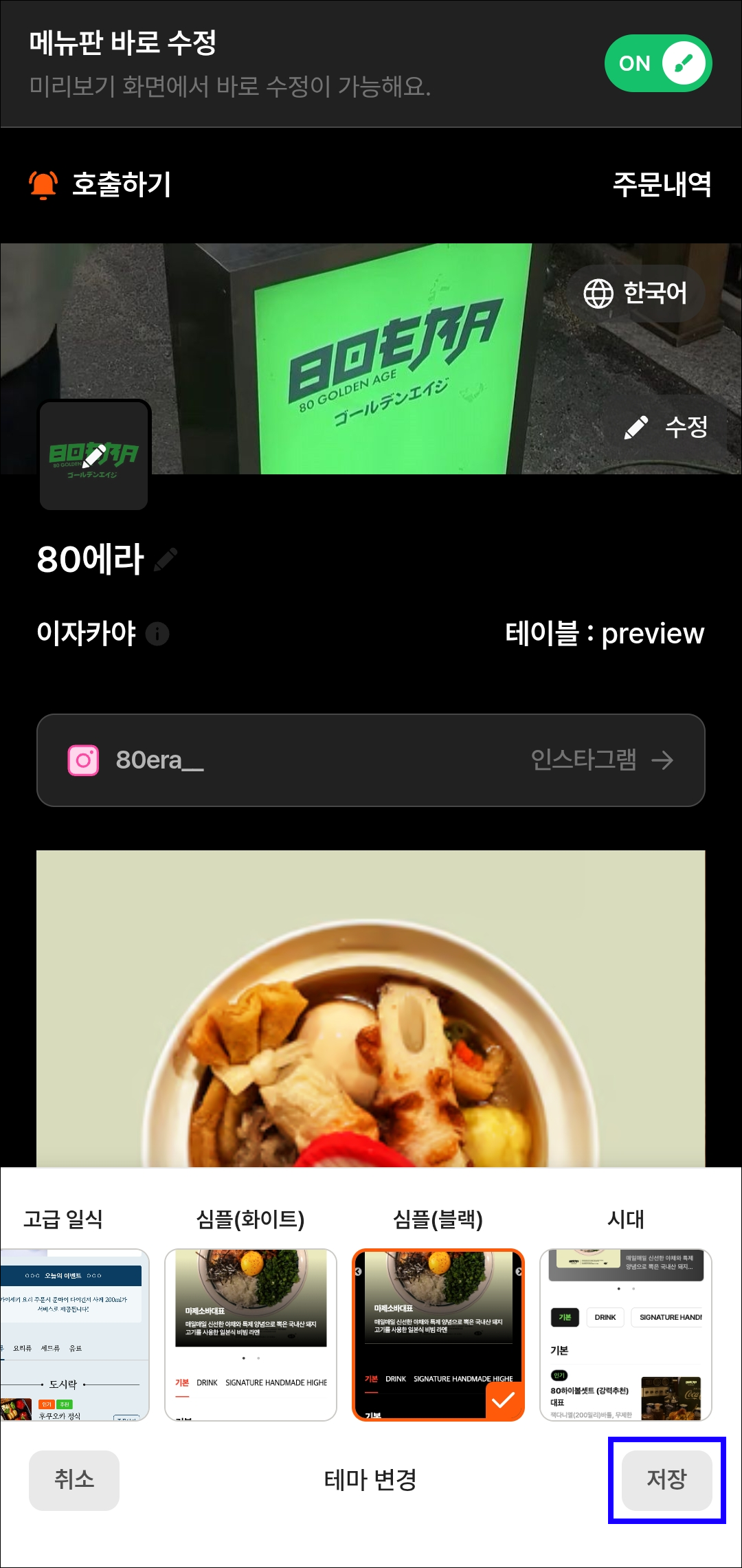Open the 80era__ Instagram link
Image resolution: width=742 pixels, height=1568 pixels.
click(371, 760)
